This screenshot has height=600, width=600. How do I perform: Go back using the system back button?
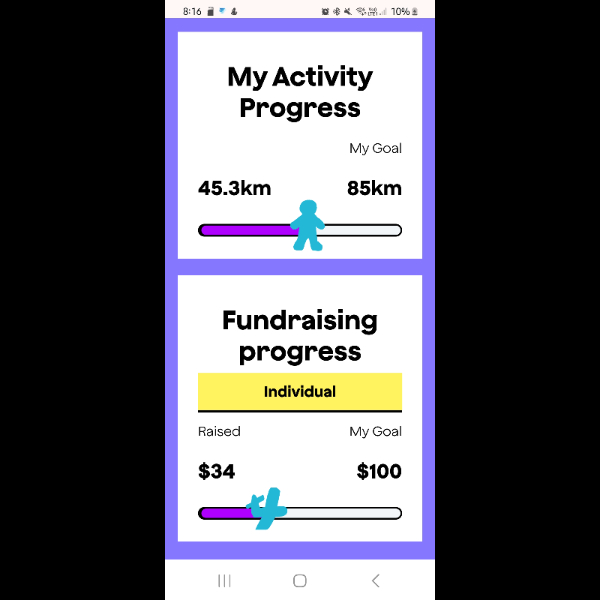[376, 580]
